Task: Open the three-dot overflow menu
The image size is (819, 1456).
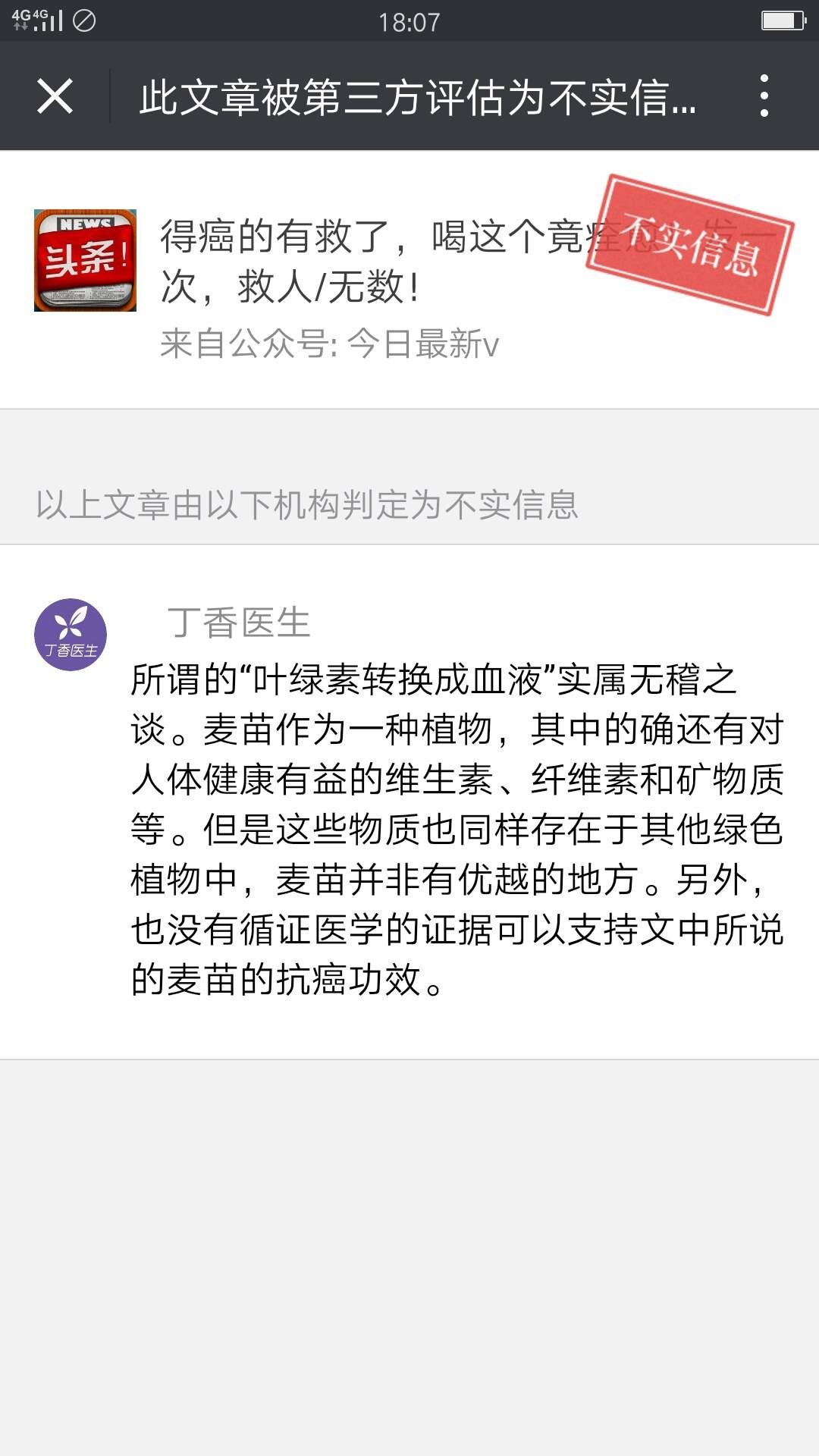Action: coord(764,96)
